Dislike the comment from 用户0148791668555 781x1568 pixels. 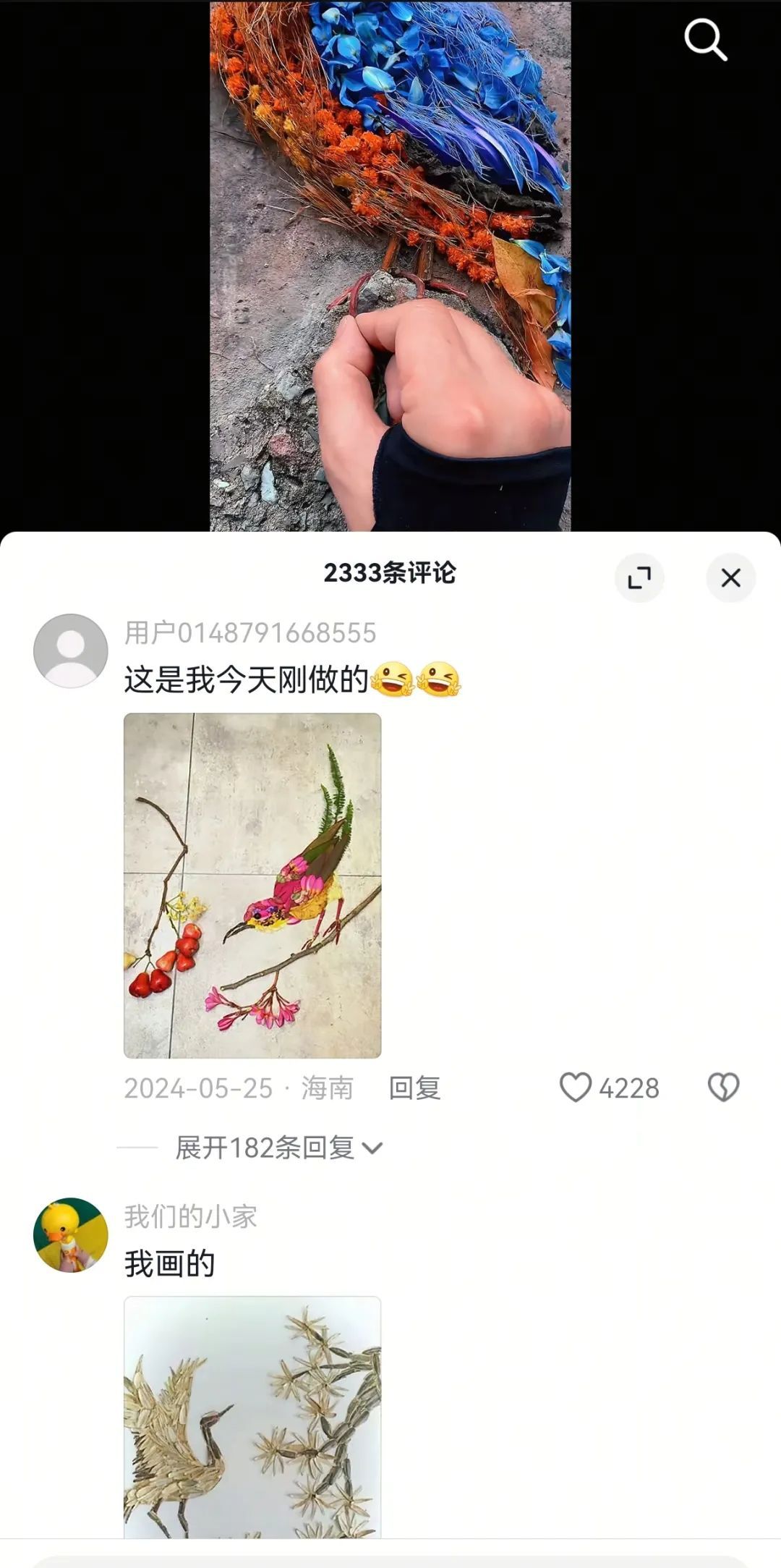(x=723, y=1087)
